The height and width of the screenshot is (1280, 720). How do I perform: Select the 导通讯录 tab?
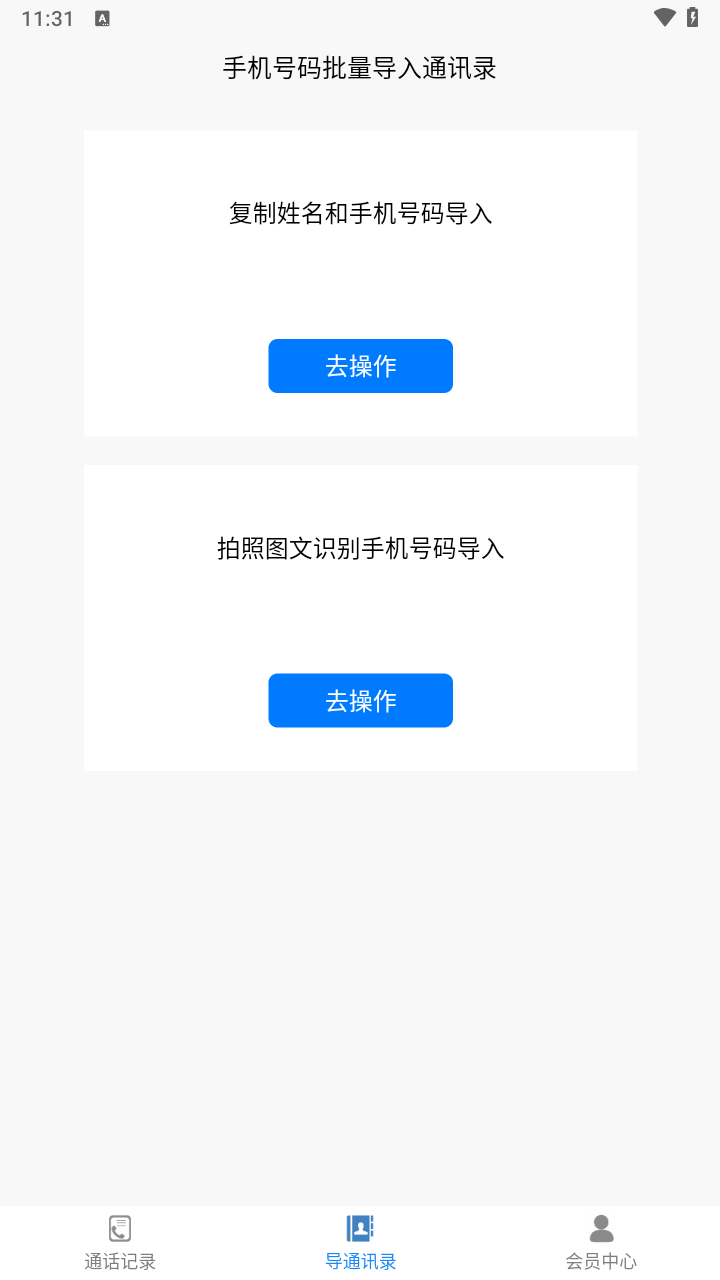[360, 1243]
